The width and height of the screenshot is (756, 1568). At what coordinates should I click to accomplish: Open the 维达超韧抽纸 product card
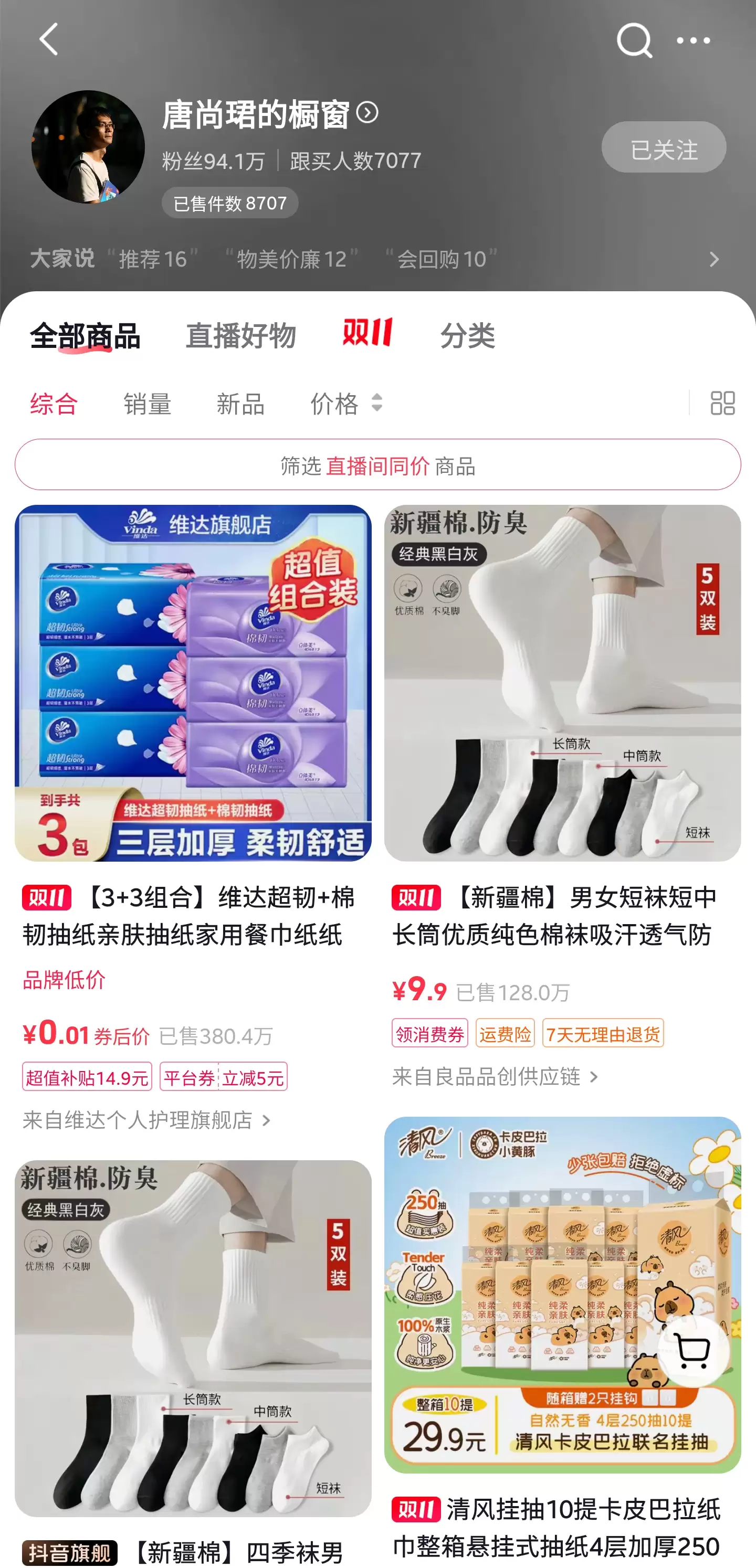click(x=193, y=683)
